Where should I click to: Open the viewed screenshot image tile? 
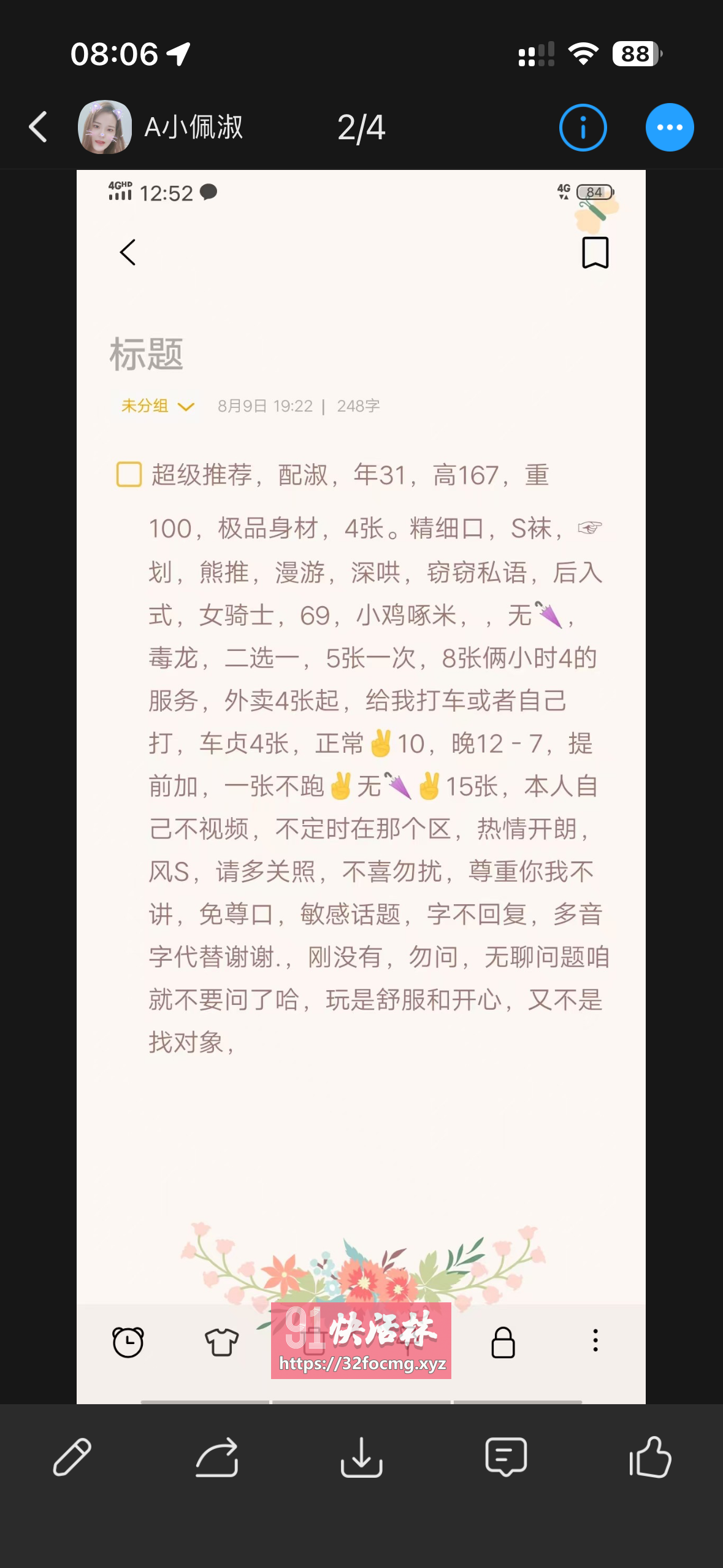click(361, 786)
